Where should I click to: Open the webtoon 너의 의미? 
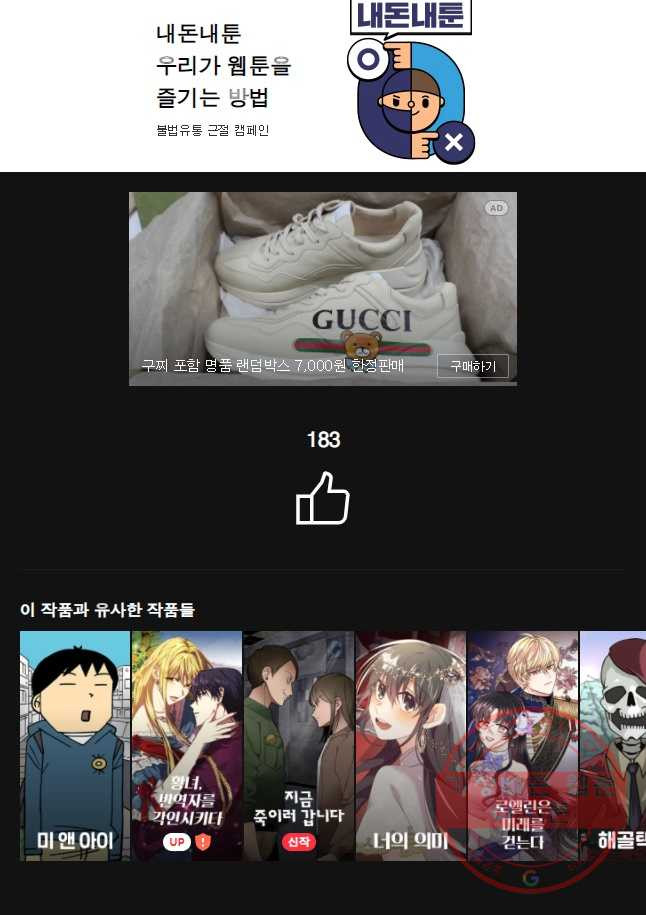point(411,745)
